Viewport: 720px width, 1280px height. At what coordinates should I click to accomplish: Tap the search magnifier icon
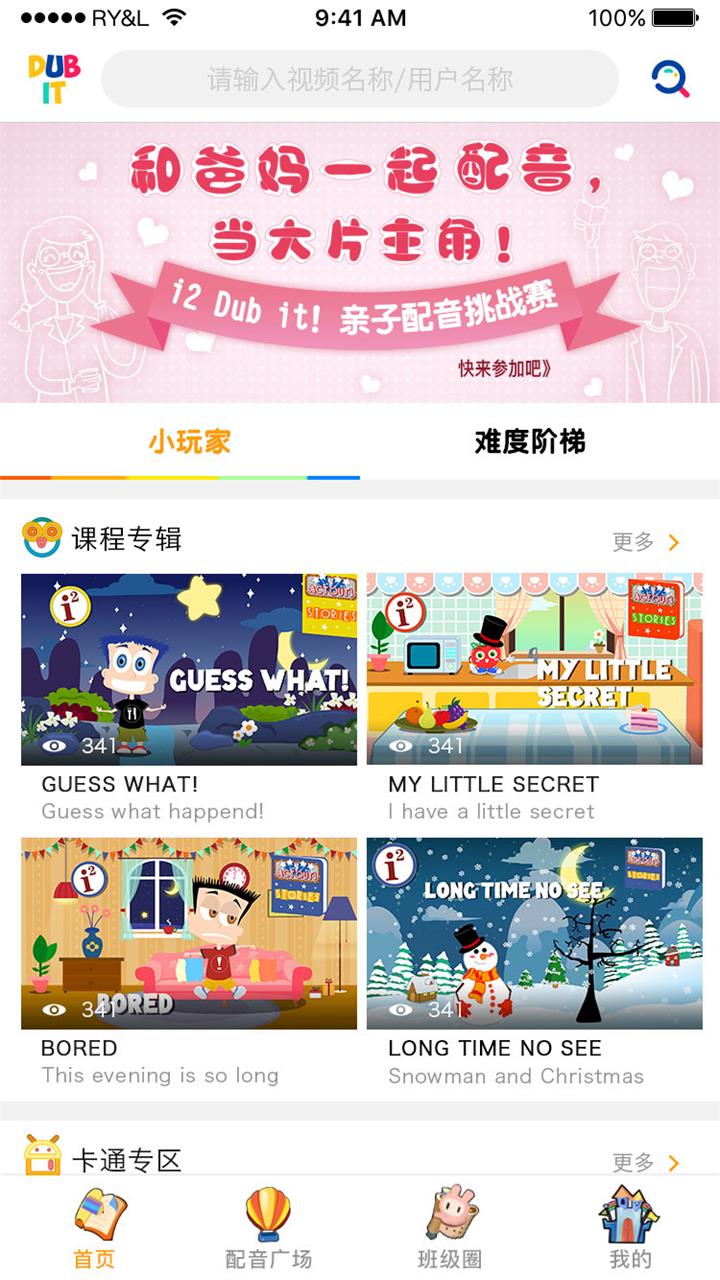670,79
